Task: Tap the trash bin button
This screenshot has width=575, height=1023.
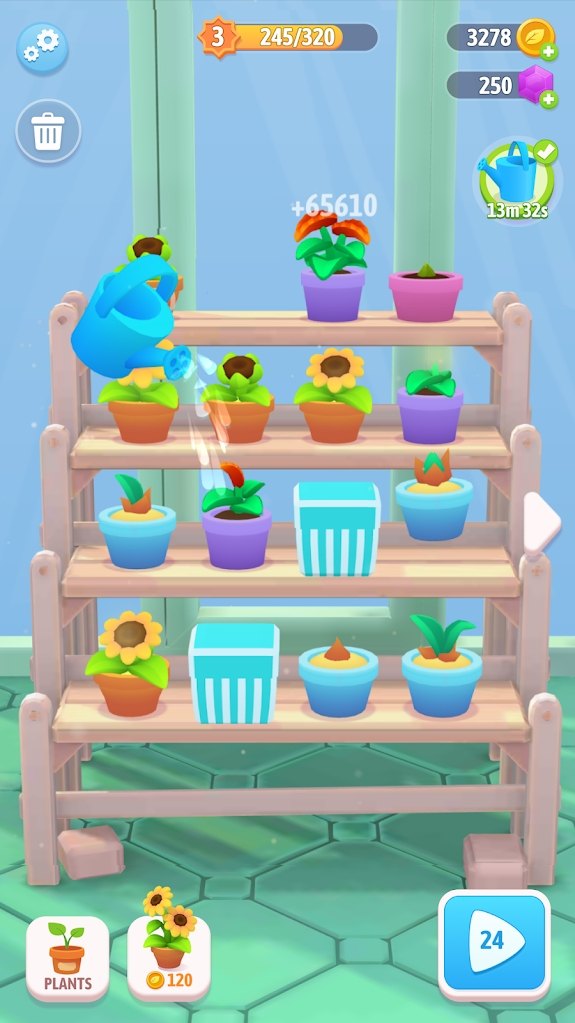Action: tap(48, 131)
